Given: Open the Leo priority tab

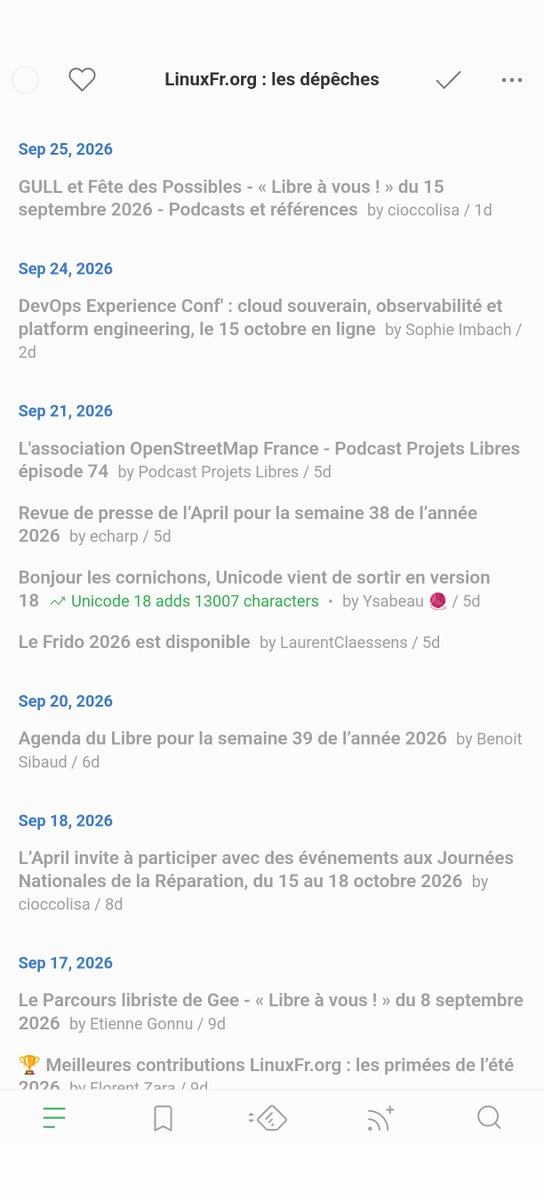Looking at the screenshot, I should coord(268,1118).
